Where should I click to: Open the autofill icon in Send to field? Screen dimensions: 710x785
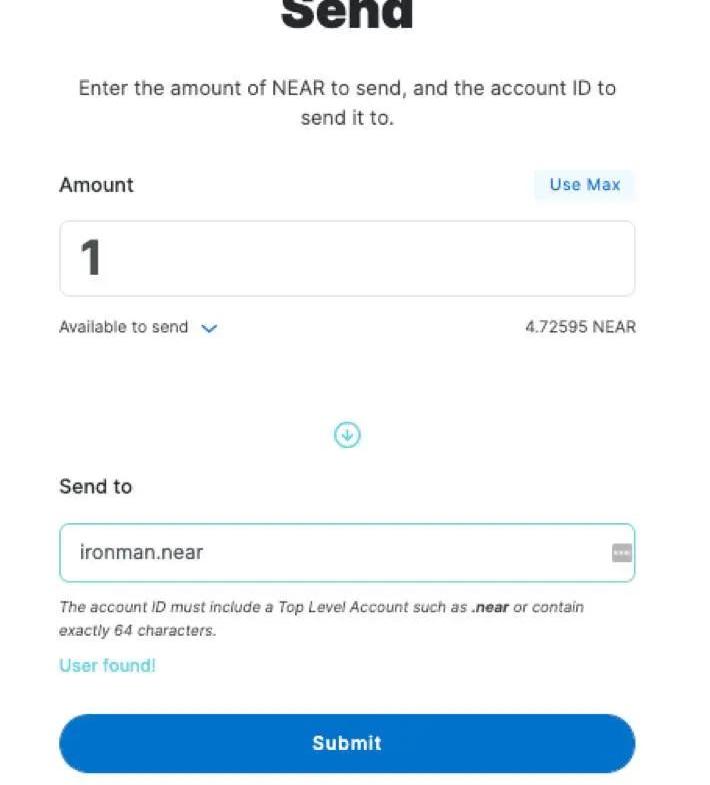tap(621, 553)
